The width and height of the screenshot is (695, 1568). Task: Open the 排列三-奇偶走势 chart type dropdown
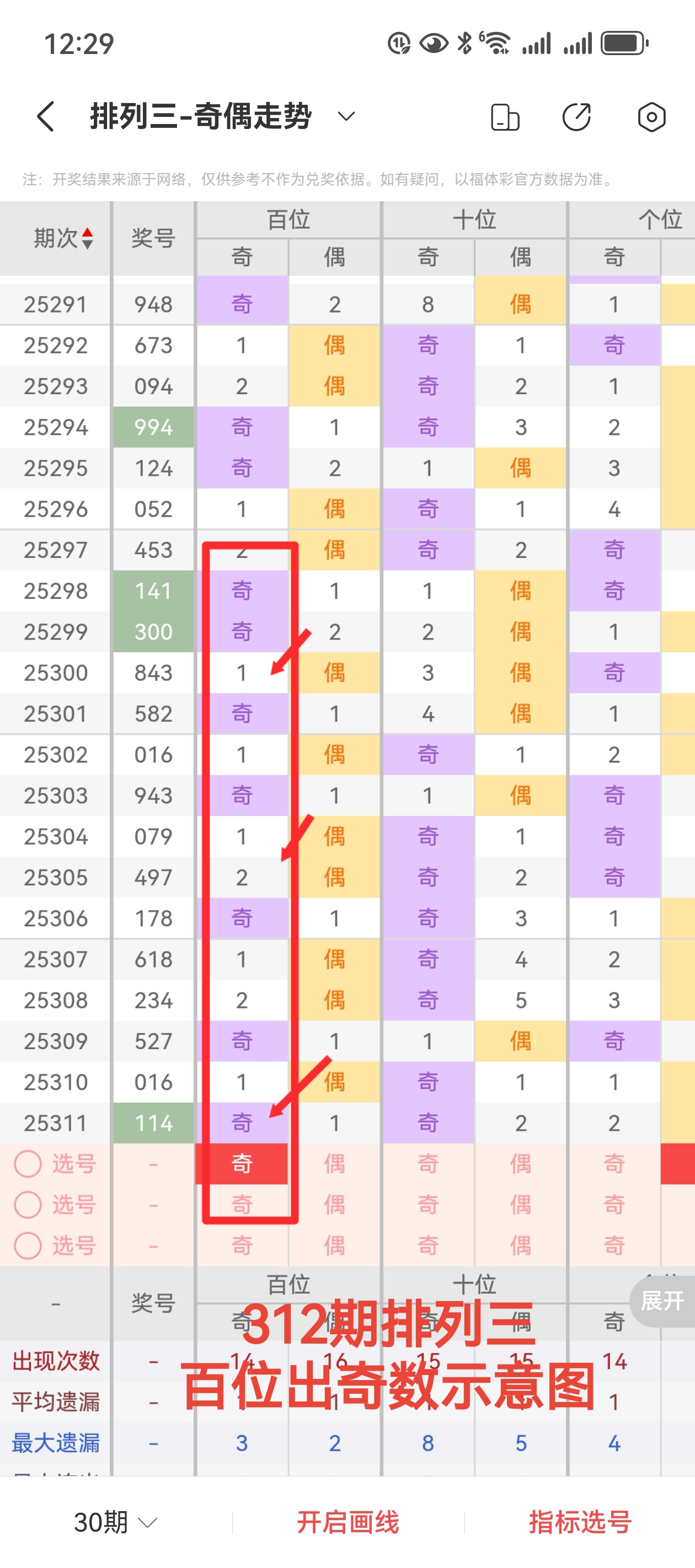click(x=345, y=116)
